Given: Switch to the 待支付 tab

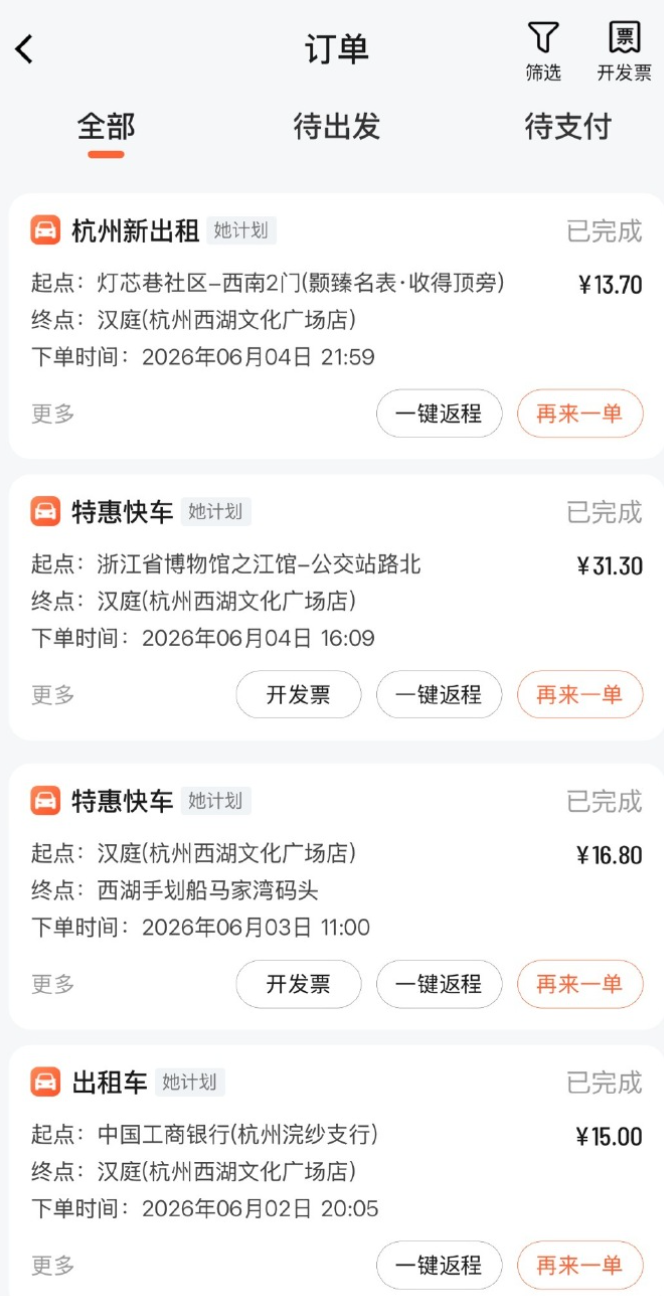Looking at the screenshot, I should point(567,127).
